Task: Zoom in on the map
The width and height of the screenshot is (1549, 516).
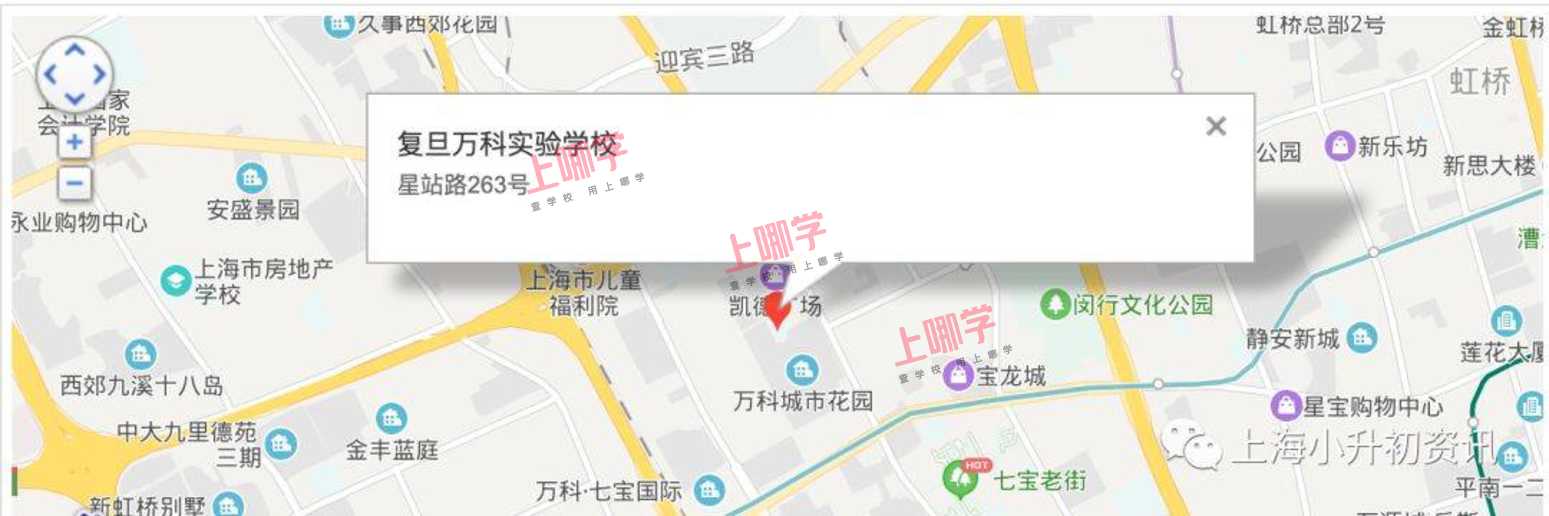Action: pyautogui.click(x=74, y=143)
